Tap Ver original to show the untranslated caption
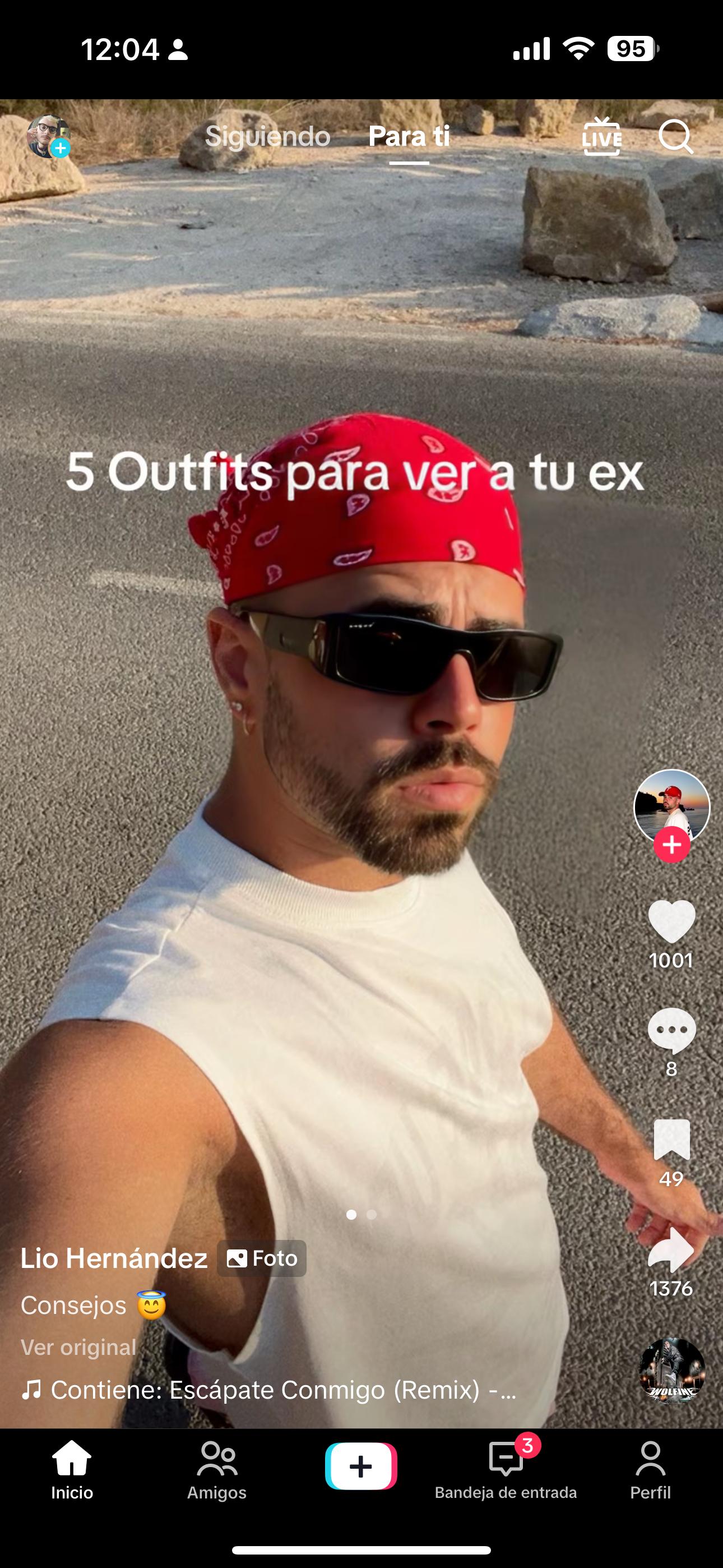Viewport: 723px width, 1568px height. point(78,1347)
